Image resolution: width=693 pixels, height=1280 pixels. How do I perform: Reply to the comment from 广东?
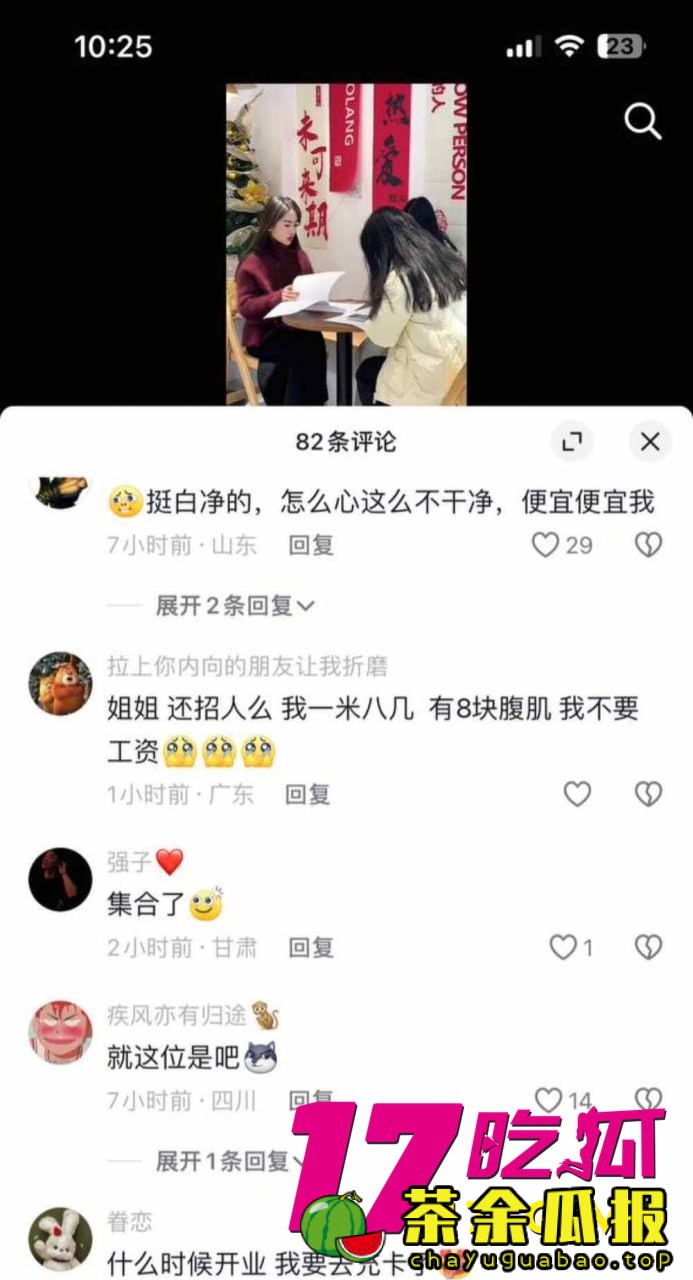click(307, 794)
